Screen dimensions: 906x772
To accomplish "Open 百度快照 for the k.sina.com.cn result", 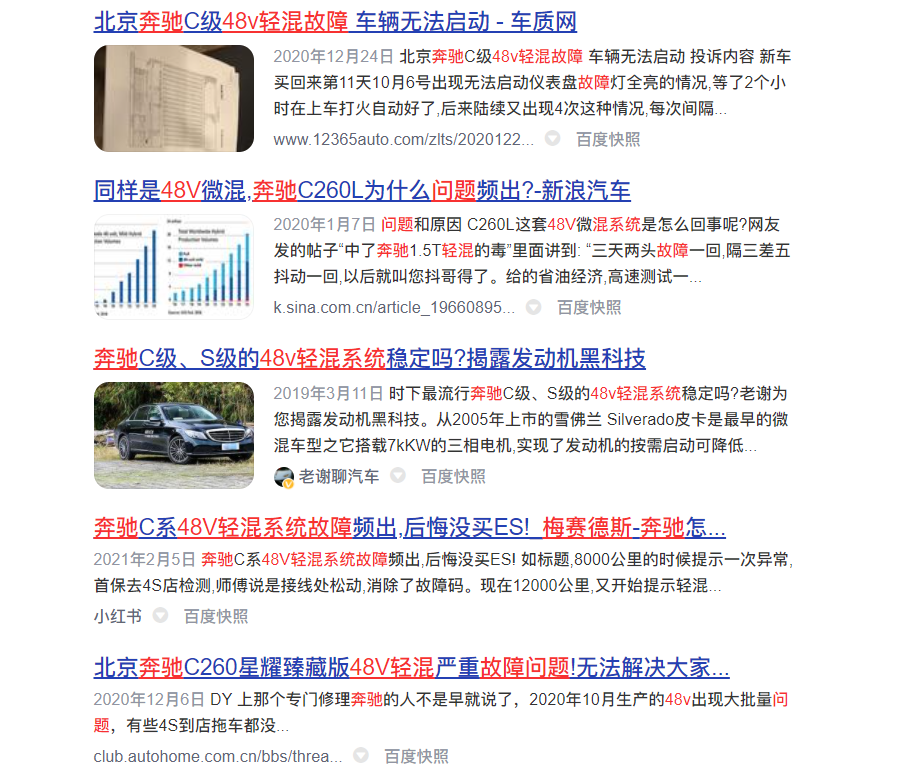I will click(x=589, y=308).
